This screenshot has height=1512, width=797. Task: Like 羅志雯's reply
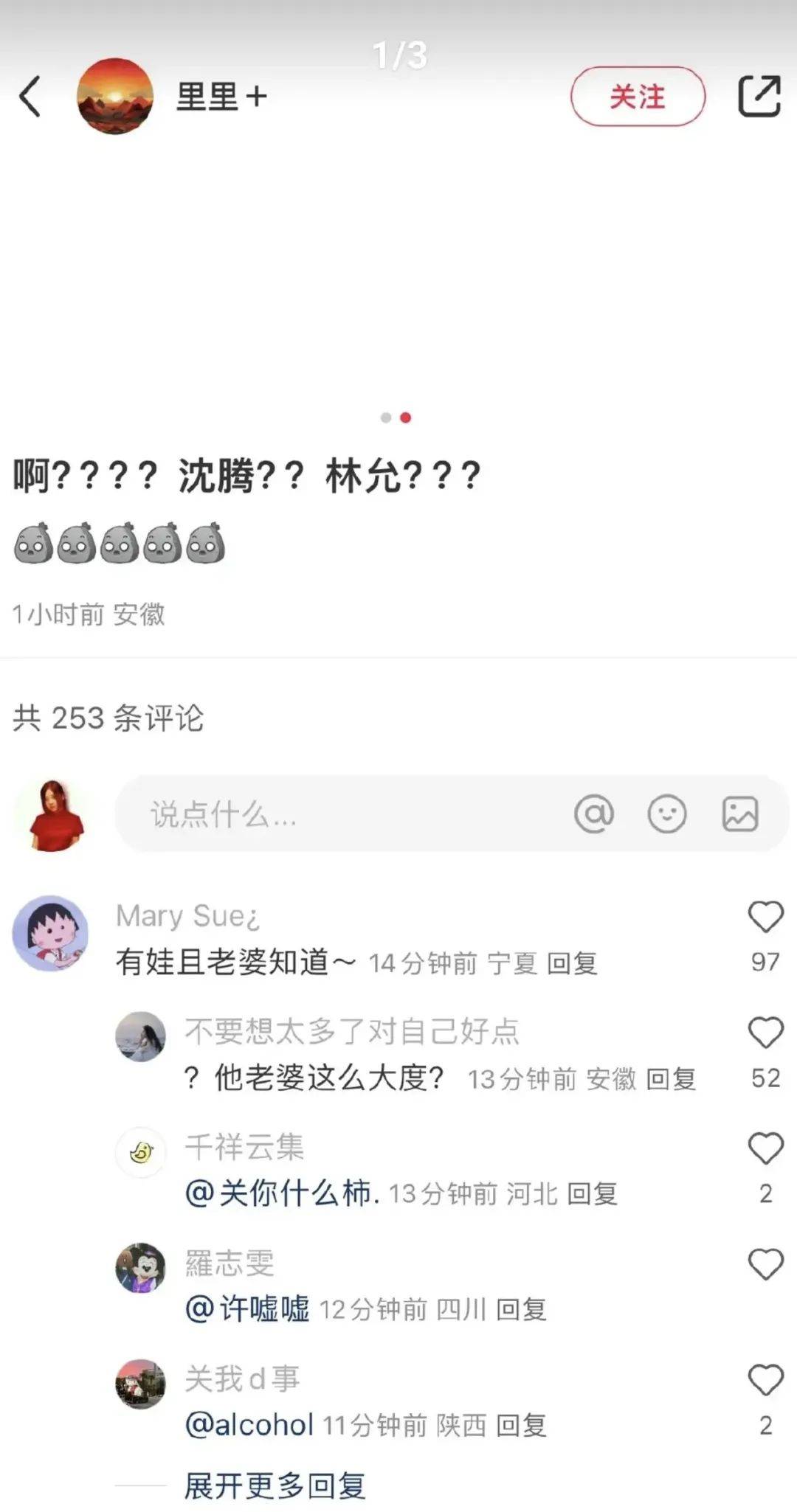tap(765, 1264)
